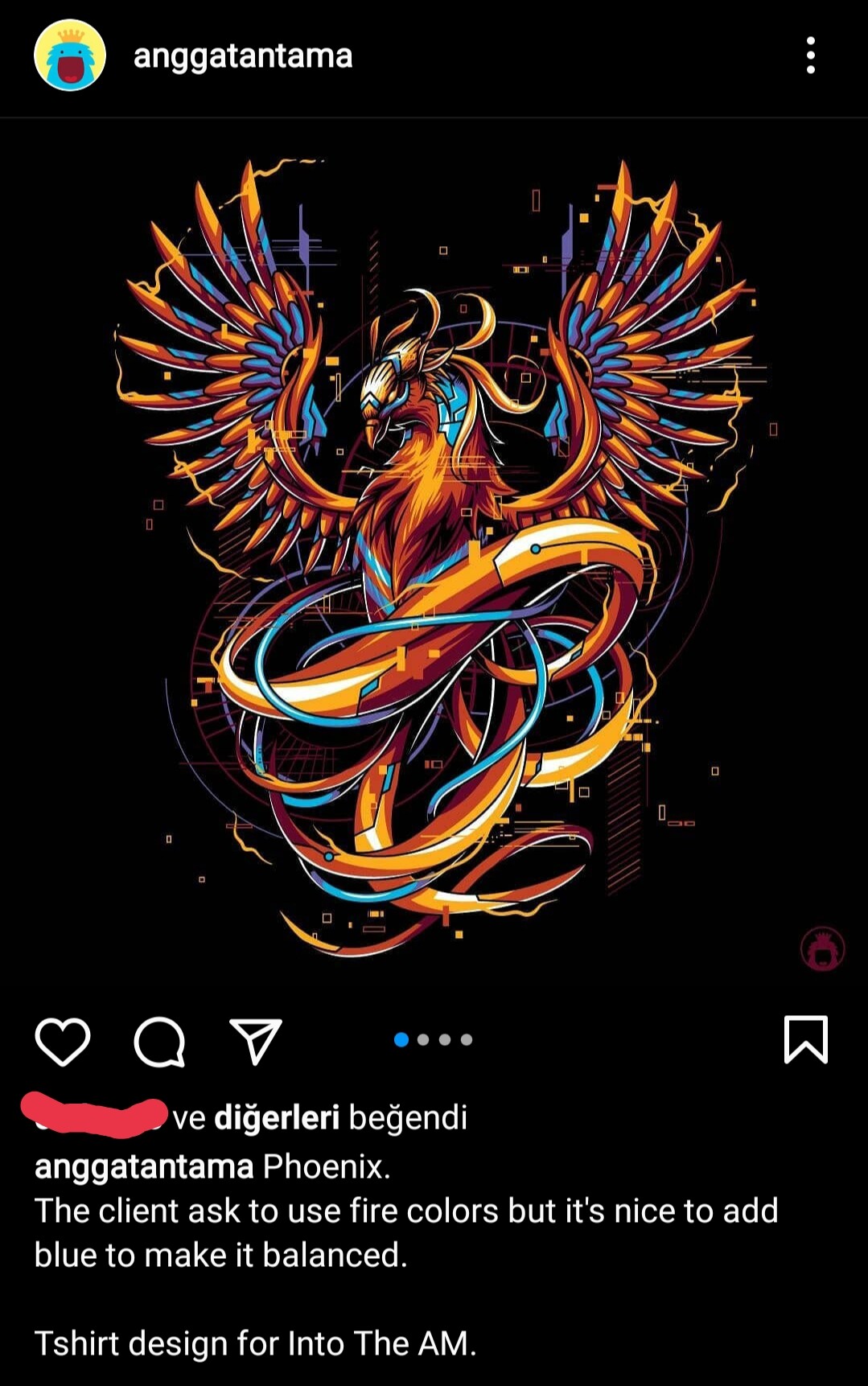Screen dimensions: 868x1386
Task: View others who liked via "diğerleri"
Action: point(276,1117)
